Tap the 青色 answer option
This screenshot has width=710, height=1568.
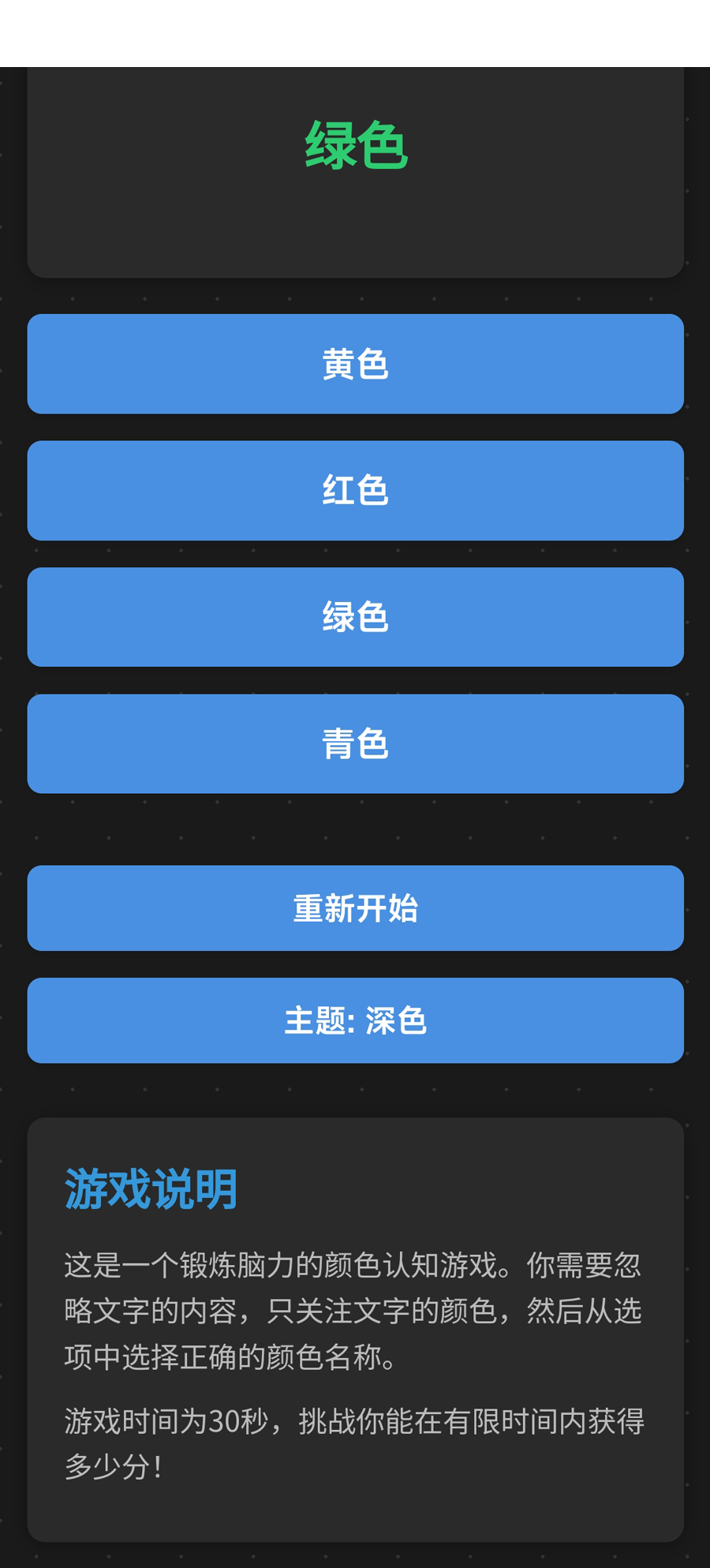point(355,743)
